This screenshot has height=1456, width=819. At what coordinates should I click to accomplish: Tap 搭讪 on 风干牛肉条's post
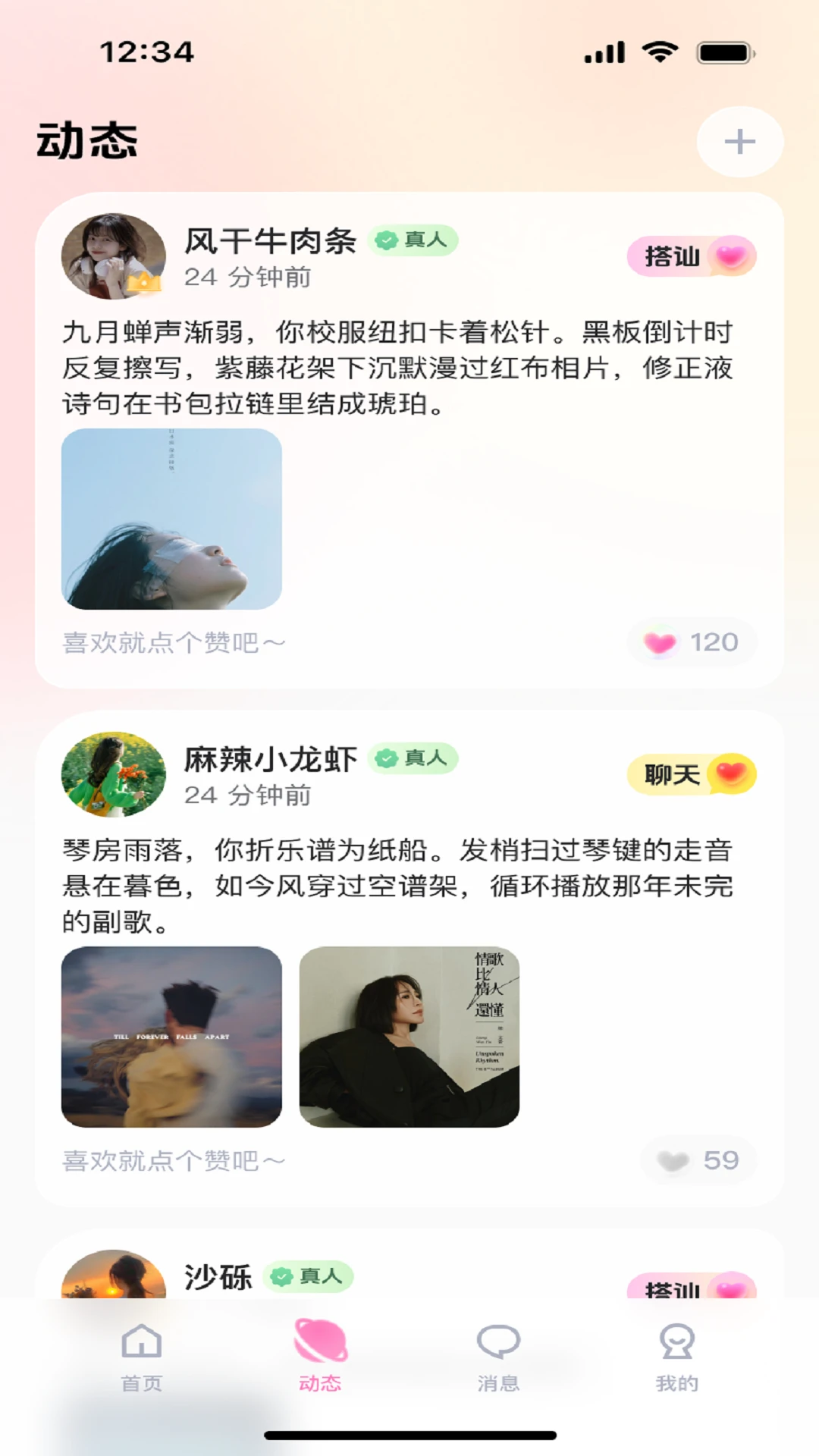coord(673,257)
